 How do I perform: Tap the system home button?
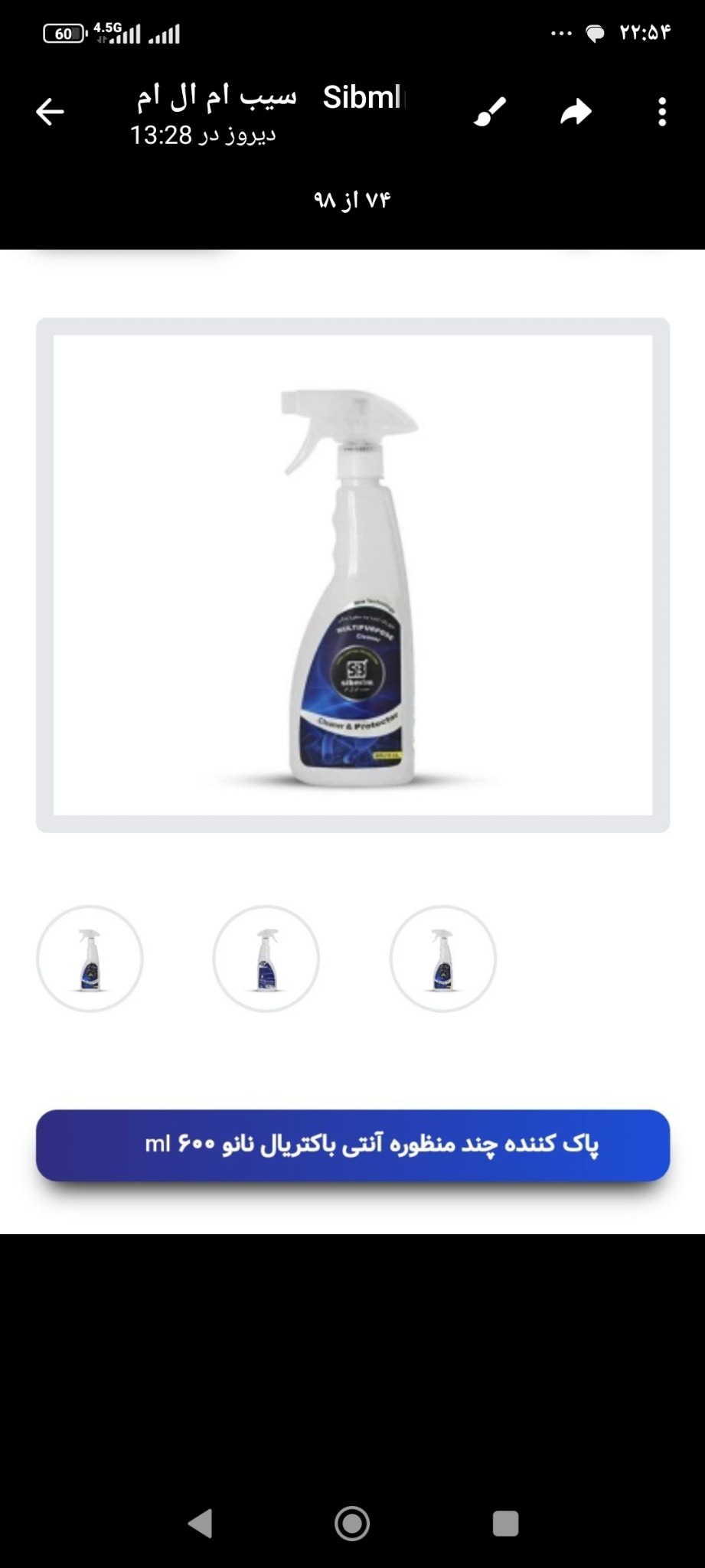[x=352, y=1523]
